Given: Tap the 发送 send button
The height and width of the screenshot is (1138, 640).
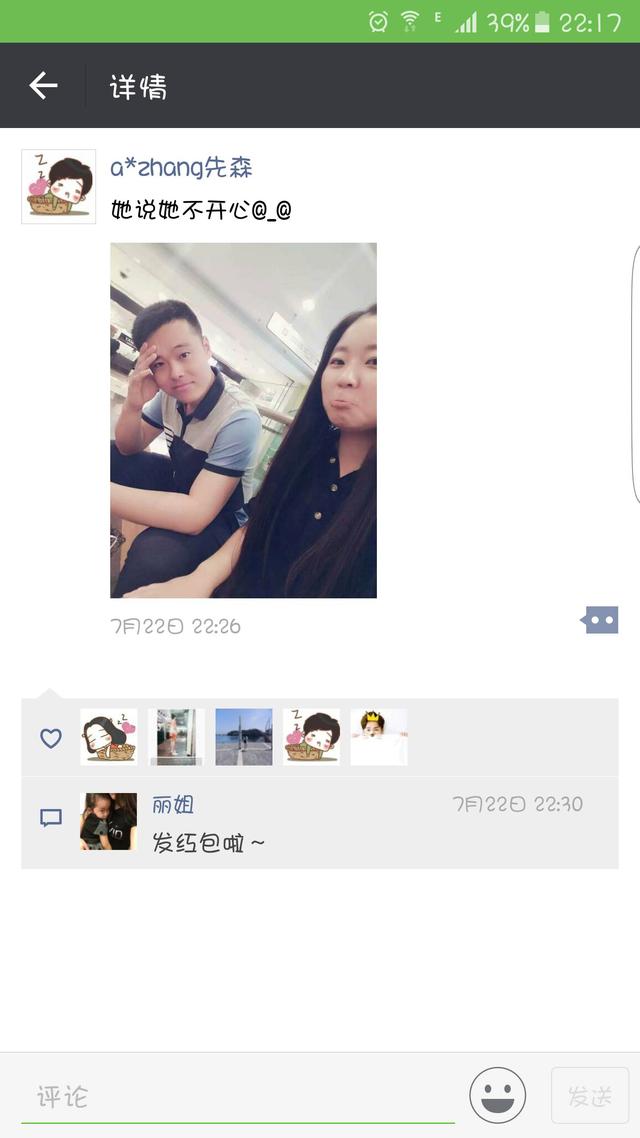Looking at the screenshot, I should tap(590, 1096).
